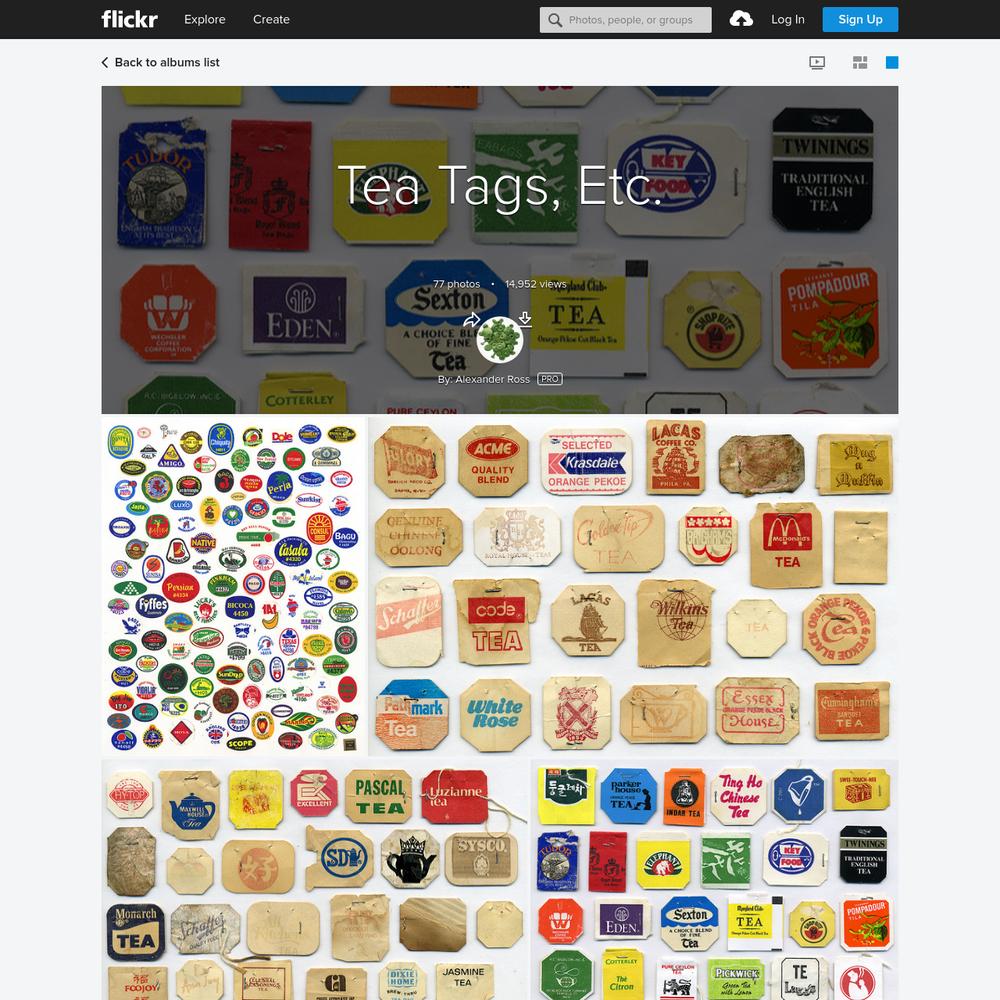
Task: Go to the Create page
Action: [271, 19]
